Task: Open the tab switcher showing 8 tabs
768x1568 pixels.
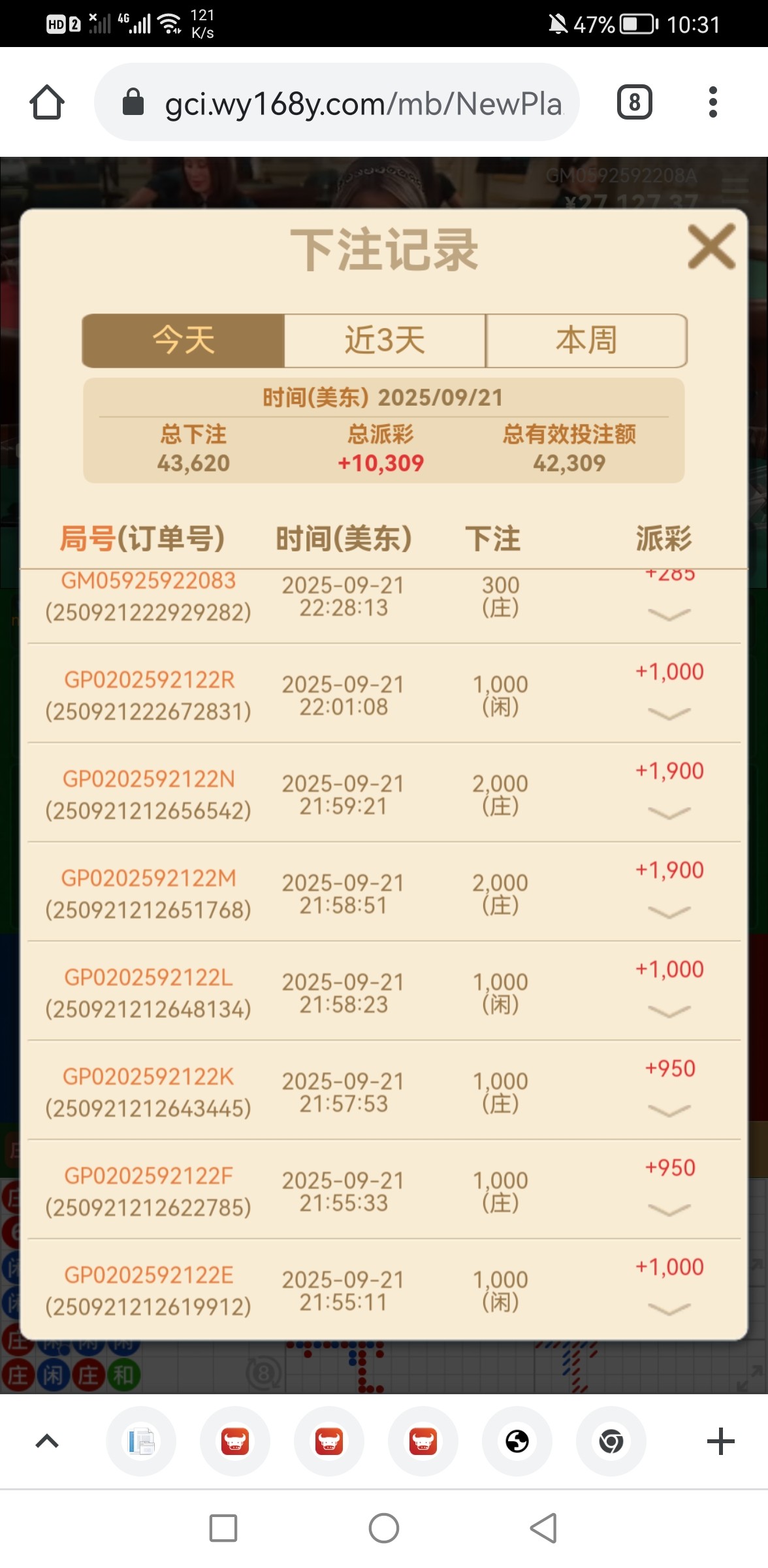Action: pyautogui.click(x=634, y=103)
